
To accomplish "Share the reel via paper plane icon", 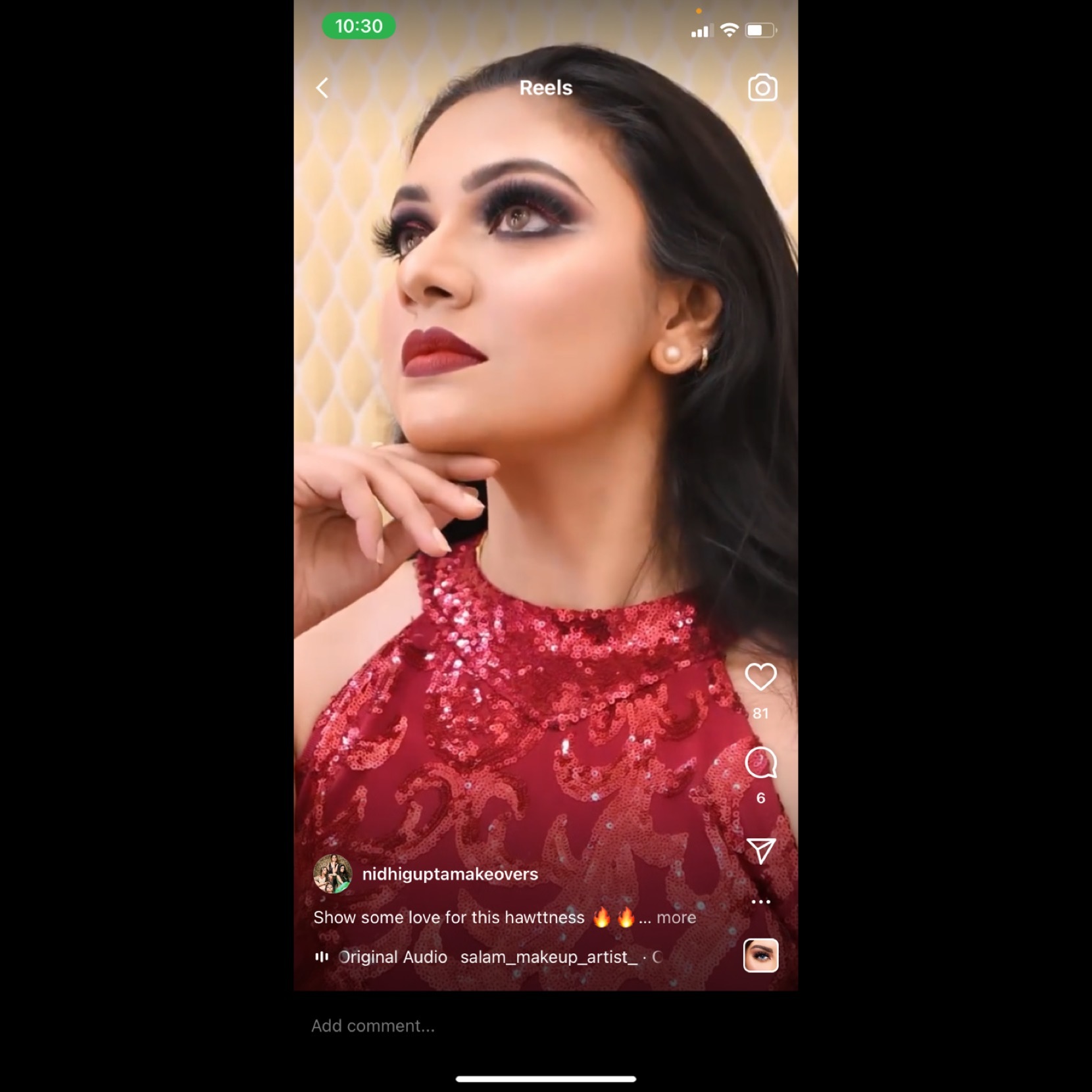I will click(x=760, y=851).
